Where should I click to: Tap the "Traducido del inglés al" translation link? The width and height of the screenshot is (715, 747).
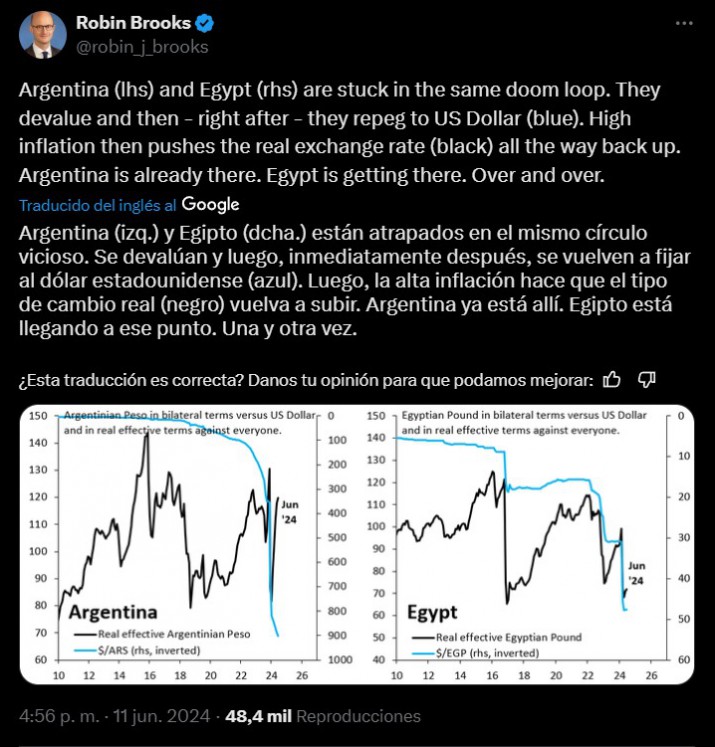[98, 204]
